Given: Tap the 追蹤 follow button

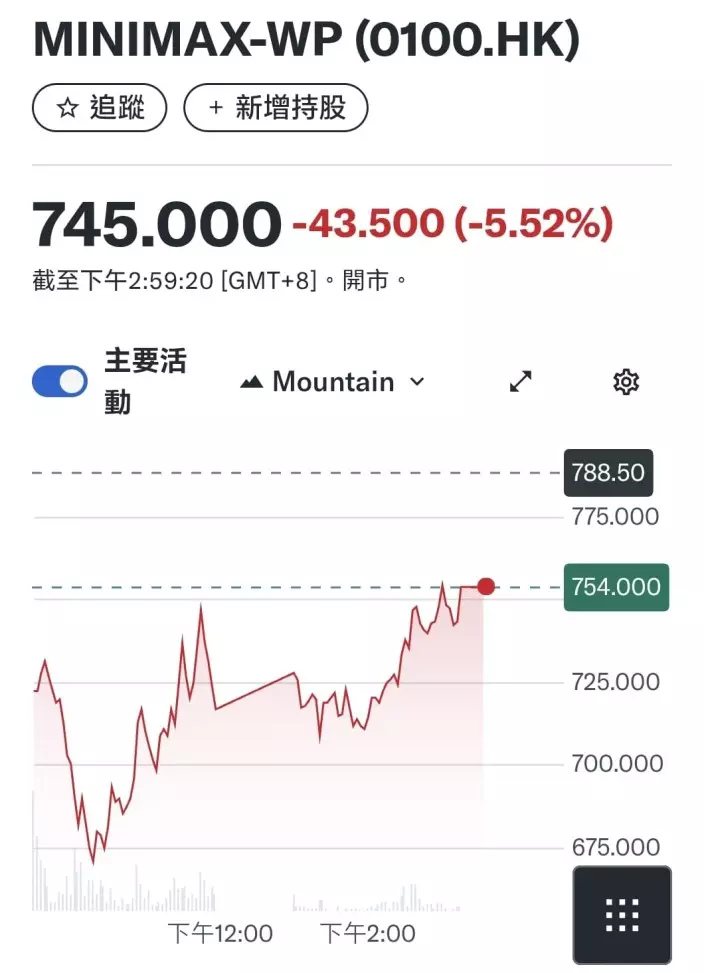Looking at the screenshot, I should (99, 108).
